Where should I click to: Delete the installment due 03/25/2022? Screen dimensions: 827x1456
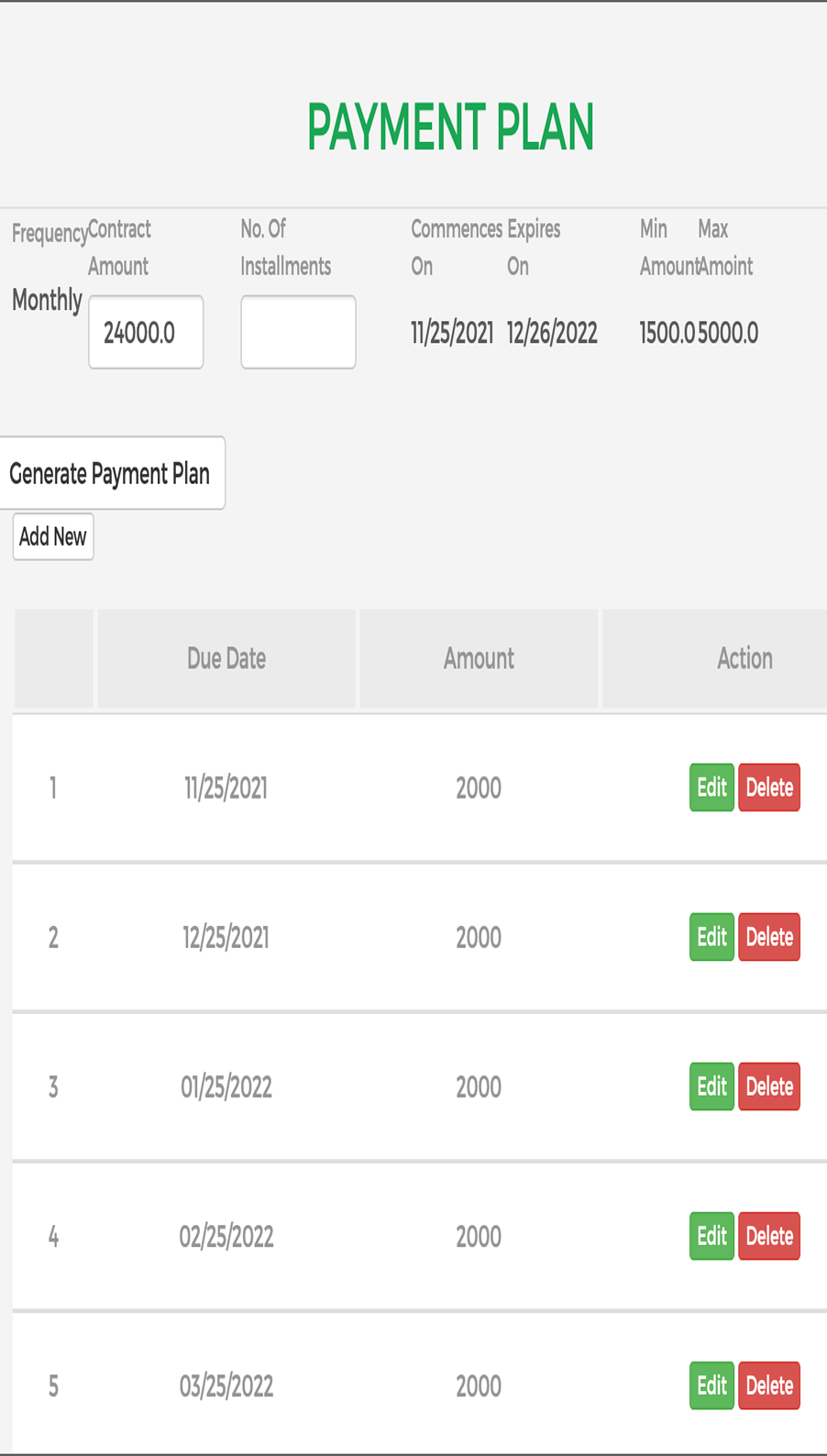point(769,1385)
